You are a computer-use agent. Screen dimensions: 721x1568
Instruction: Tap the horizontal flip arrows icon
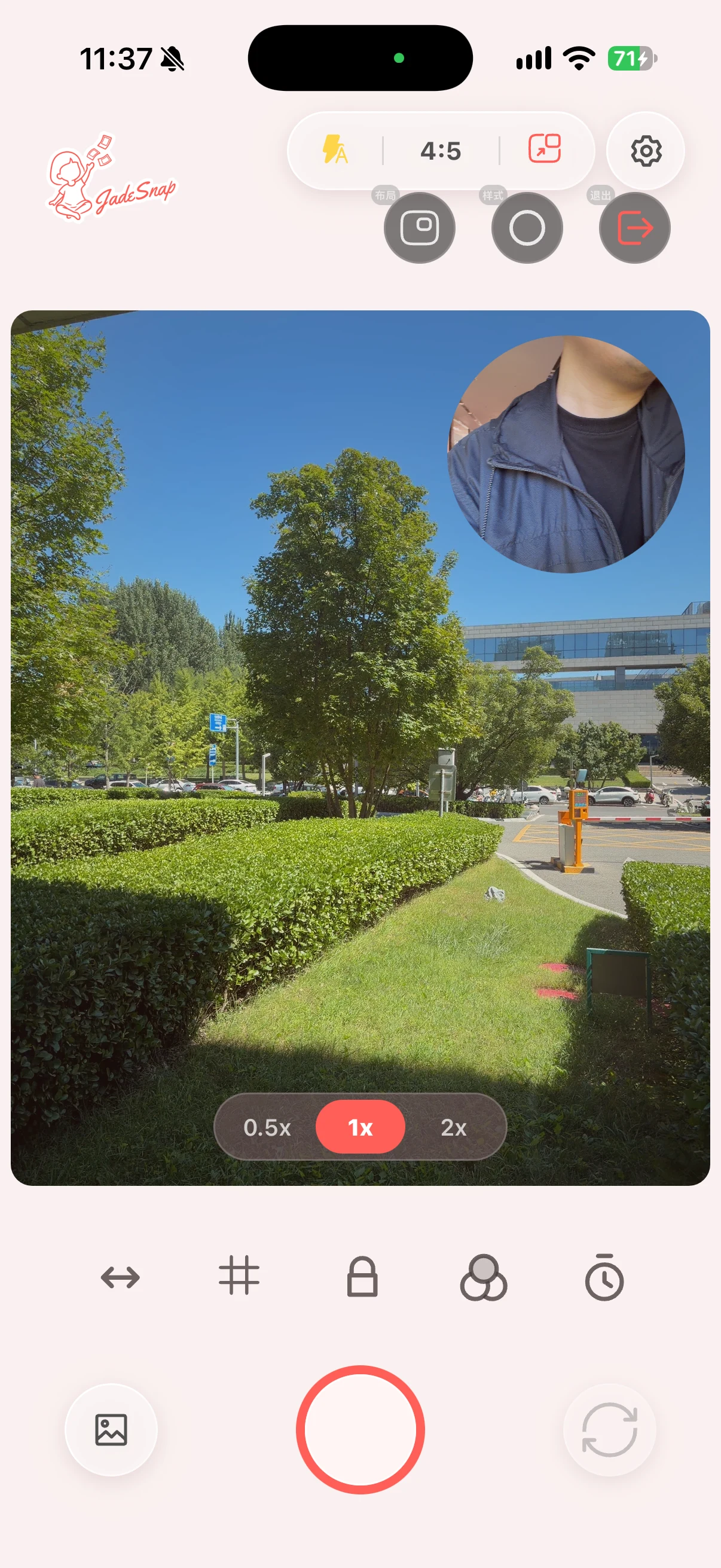[120, 1277]
